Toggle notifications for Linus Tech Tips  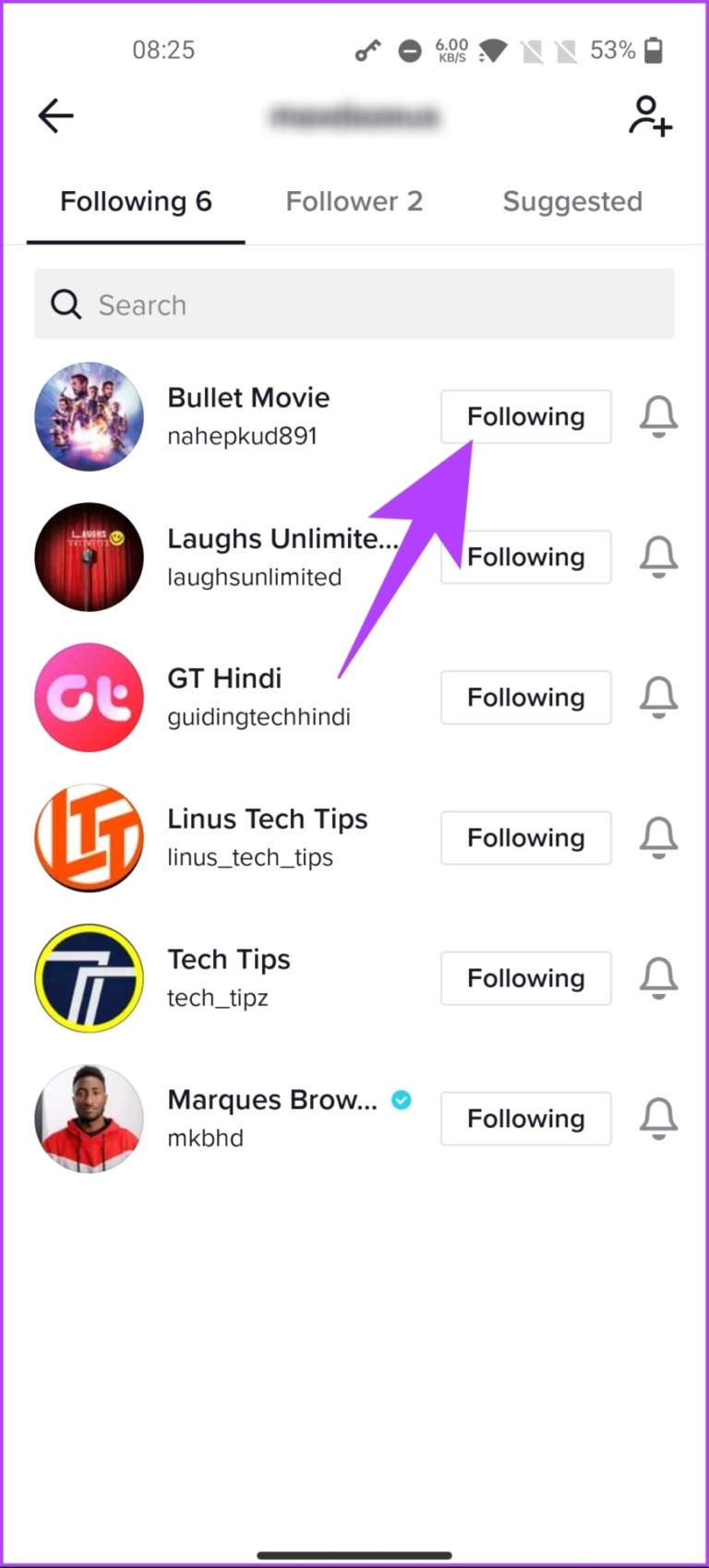[x=658, y=838]
